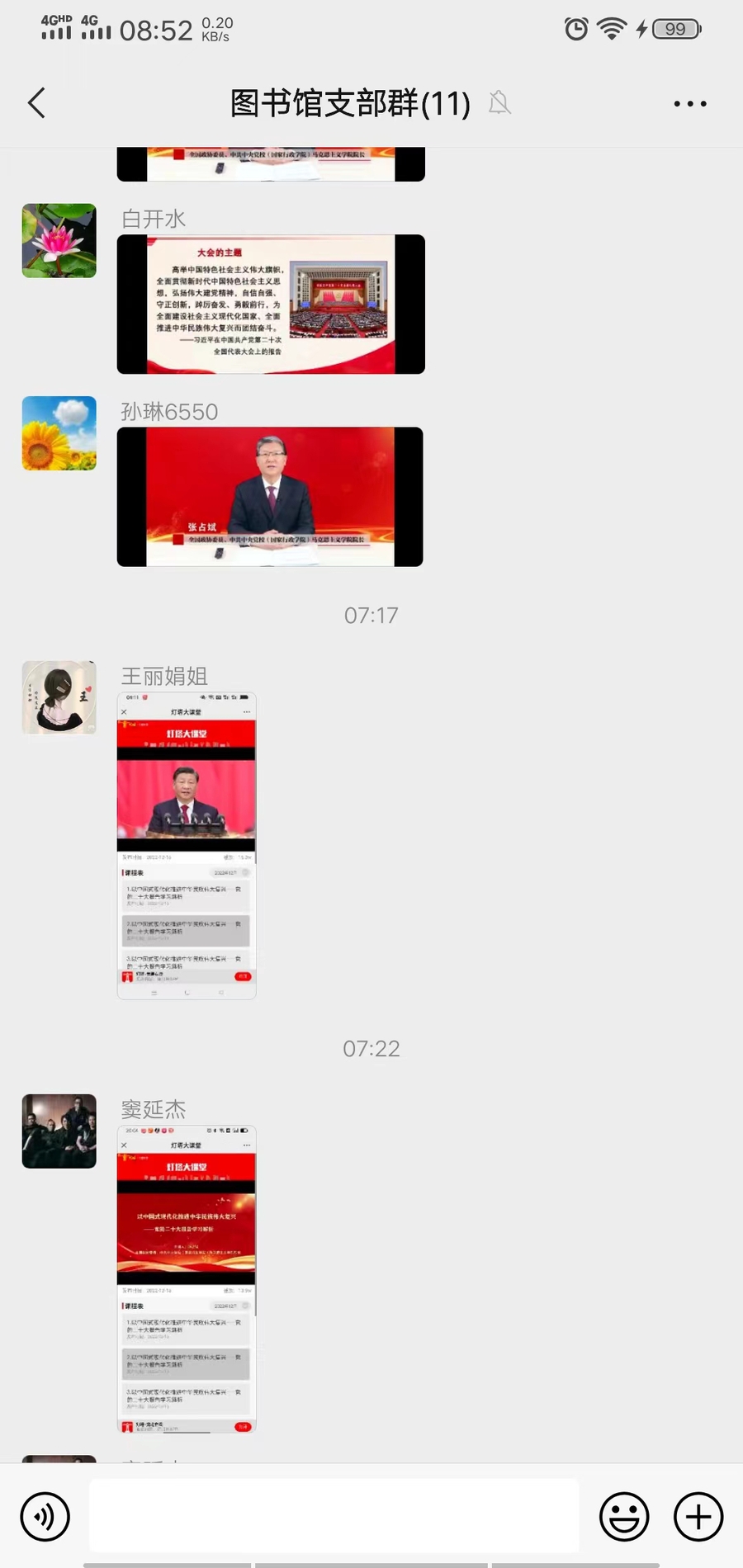Tap the message text field
Screen dimensions: 743x1568
(334, 1515)
